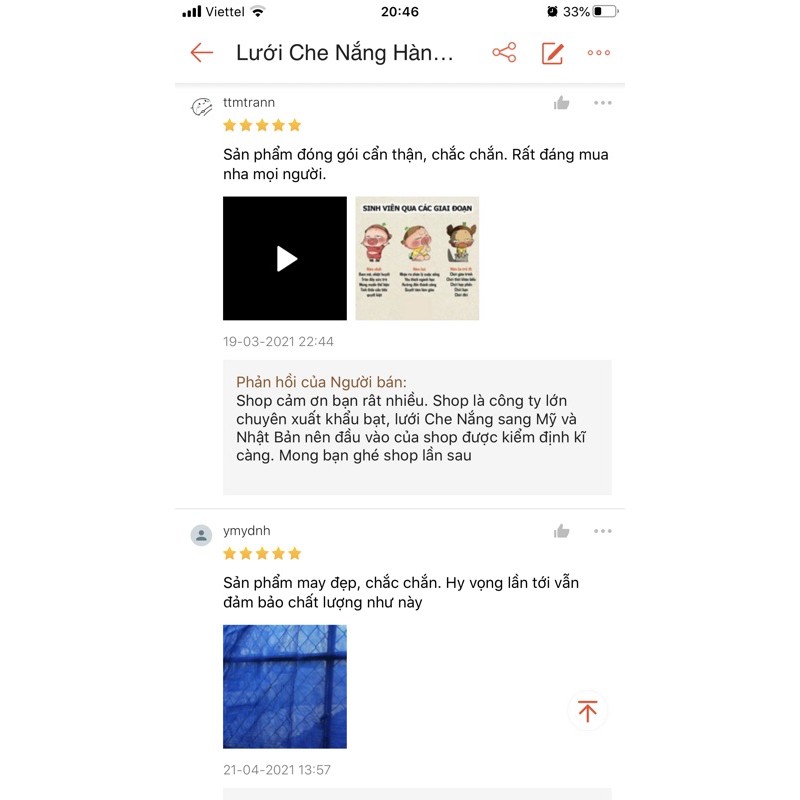This screenshot has width=800, height=800.
Task: Like ttmtrann's review
Action: point(562,103)
